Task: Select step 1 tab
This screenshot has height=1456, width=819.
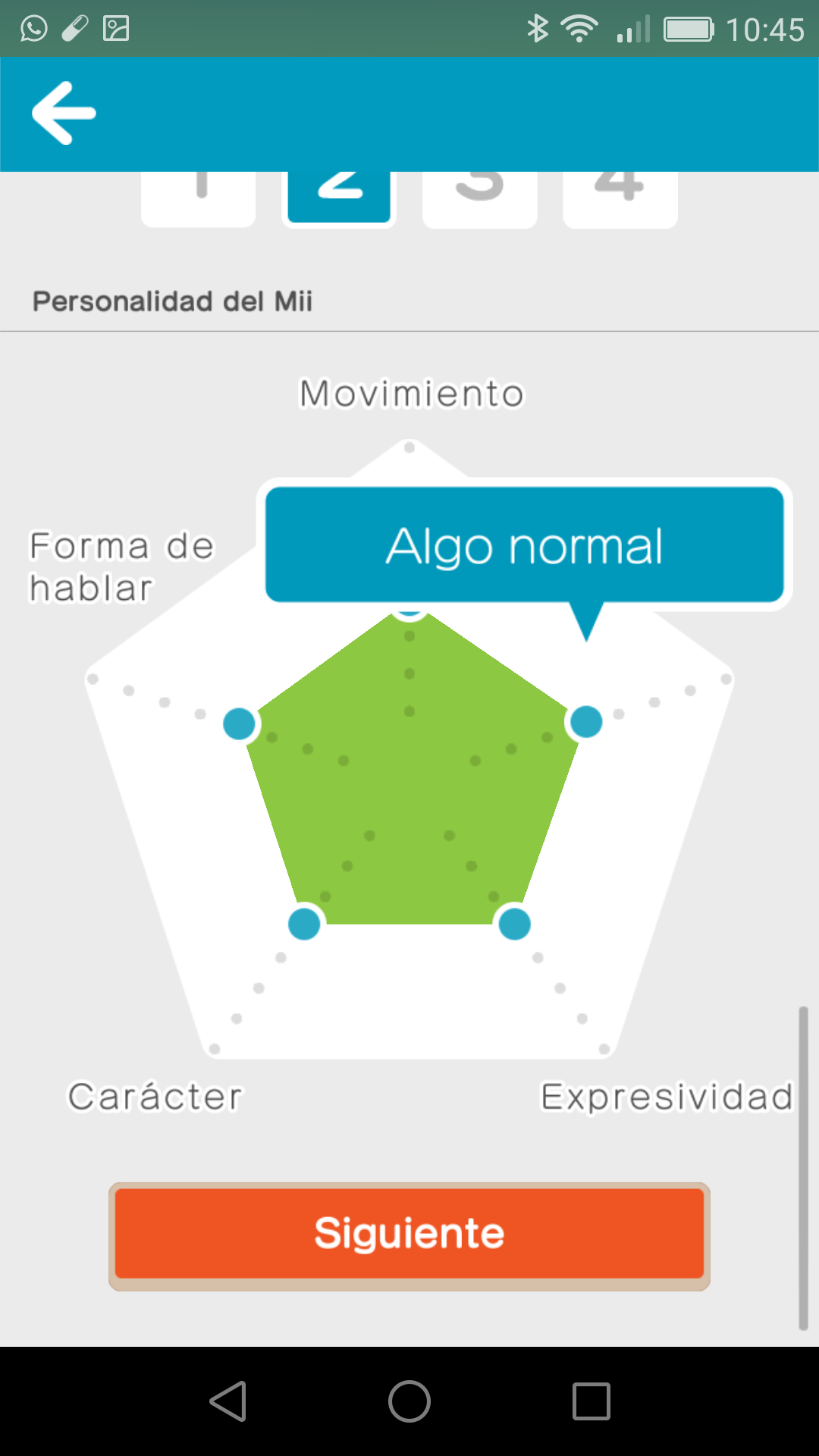Action: [x=199, y=196]
